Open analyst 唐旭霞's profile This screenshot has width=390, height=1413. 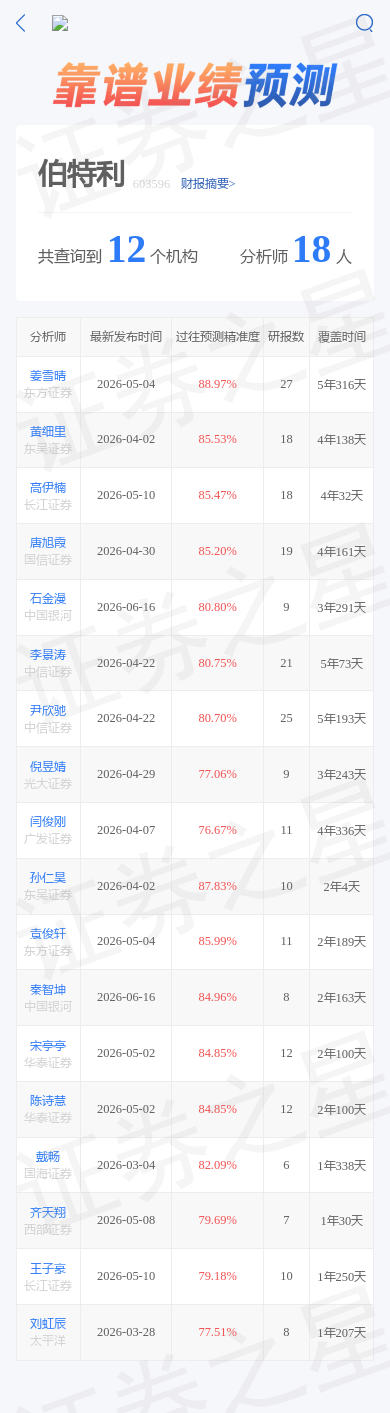(48, 543)
